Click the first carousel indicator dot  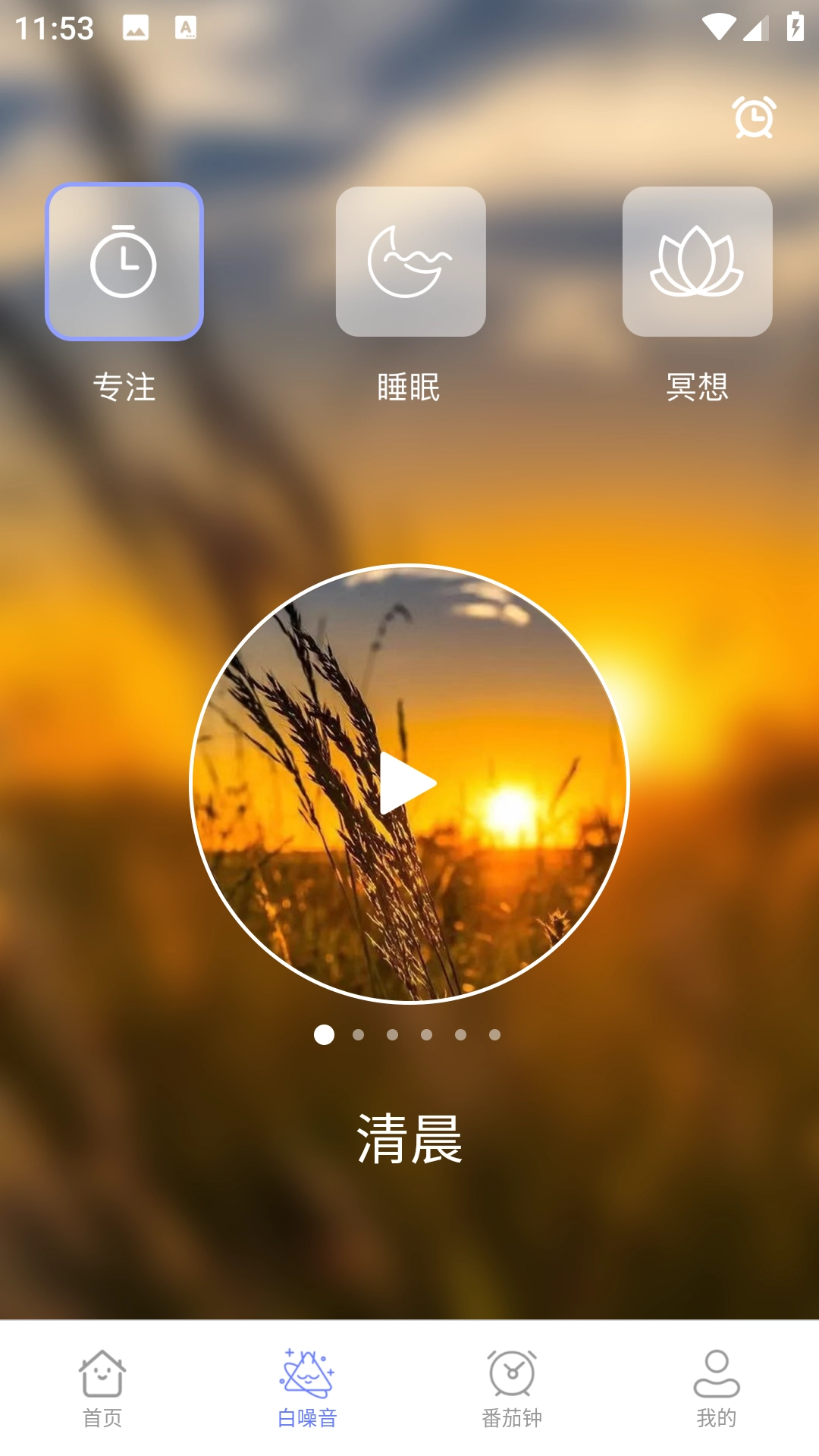[325, 1034]
